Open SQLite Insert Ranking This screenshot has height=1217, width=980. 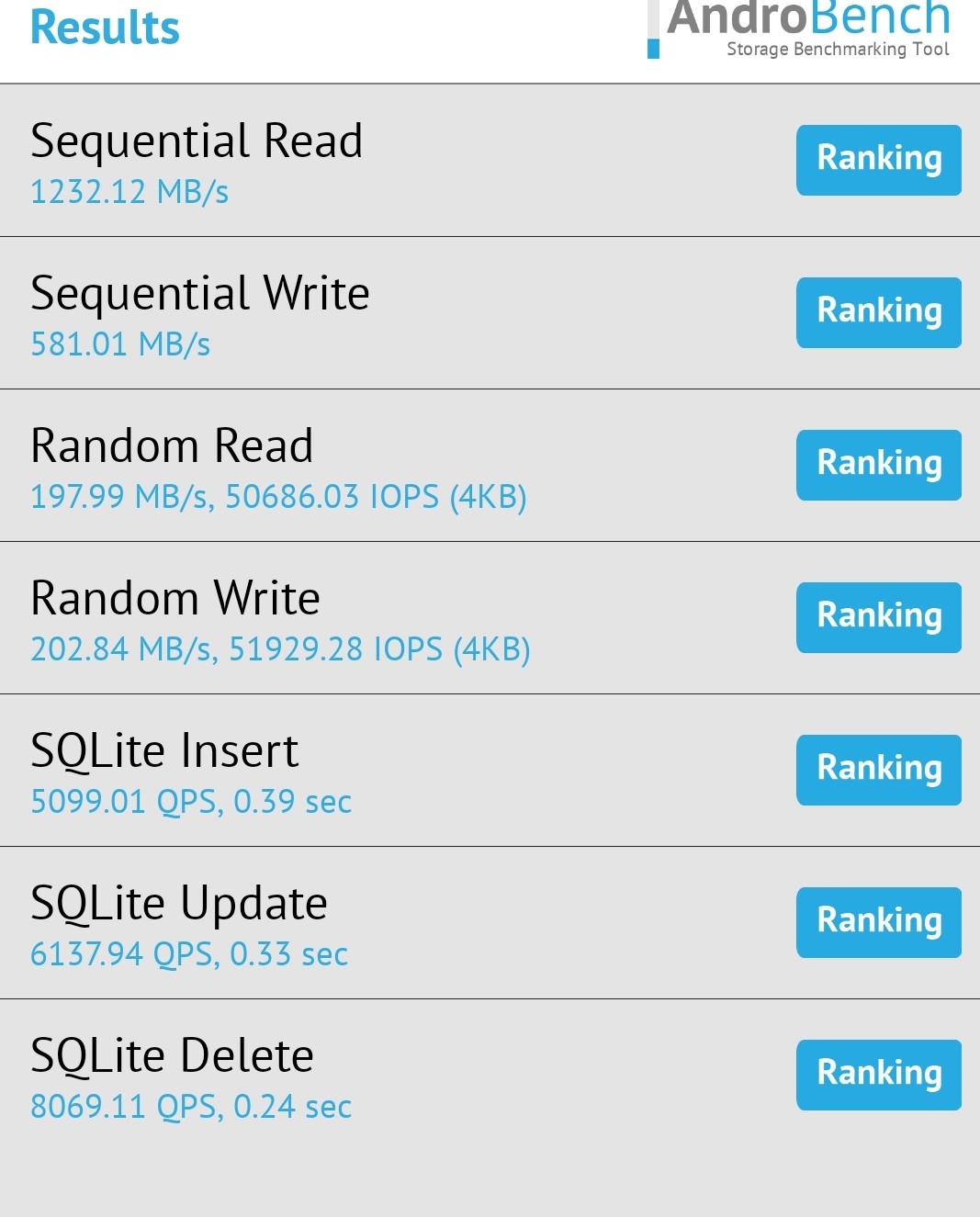[878, 770]
